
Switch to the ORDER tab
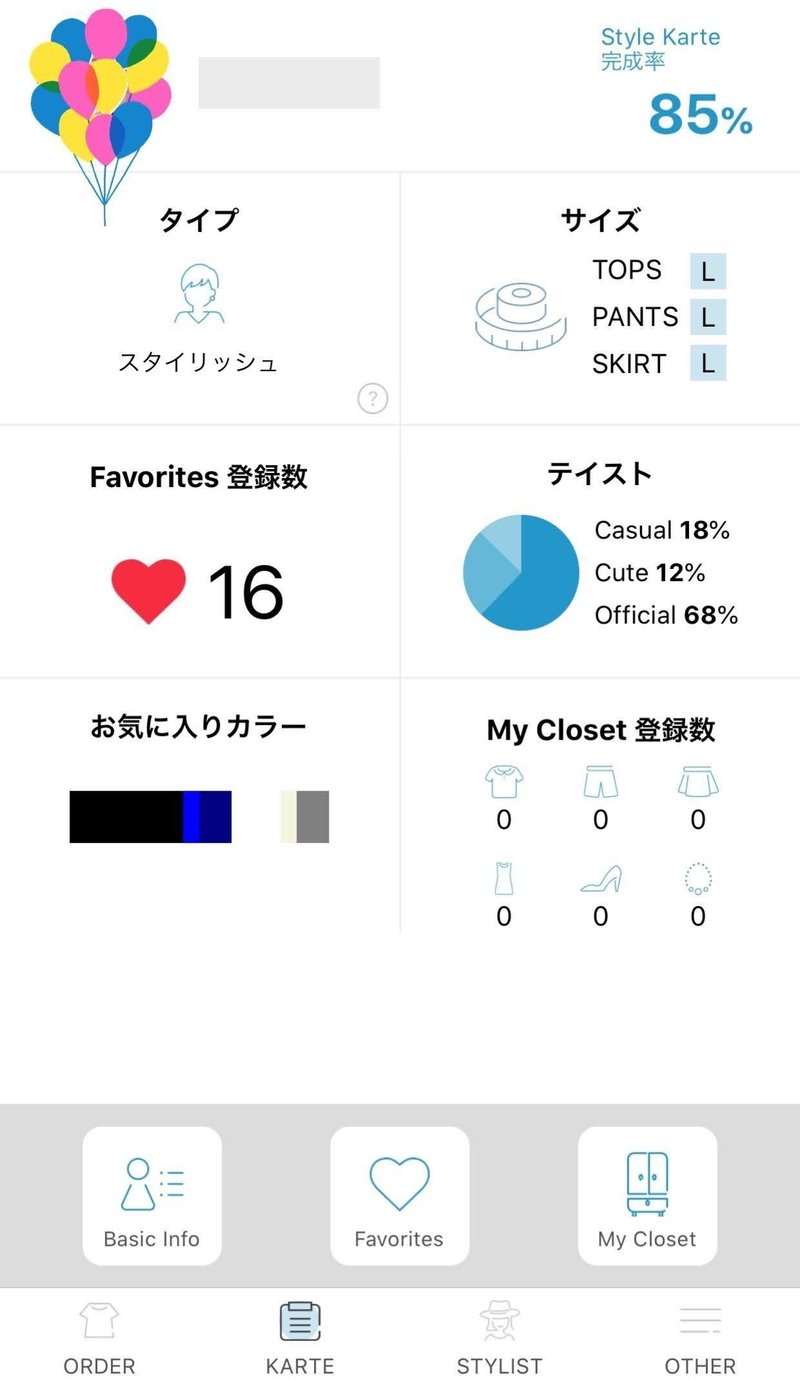[99, 1337]
